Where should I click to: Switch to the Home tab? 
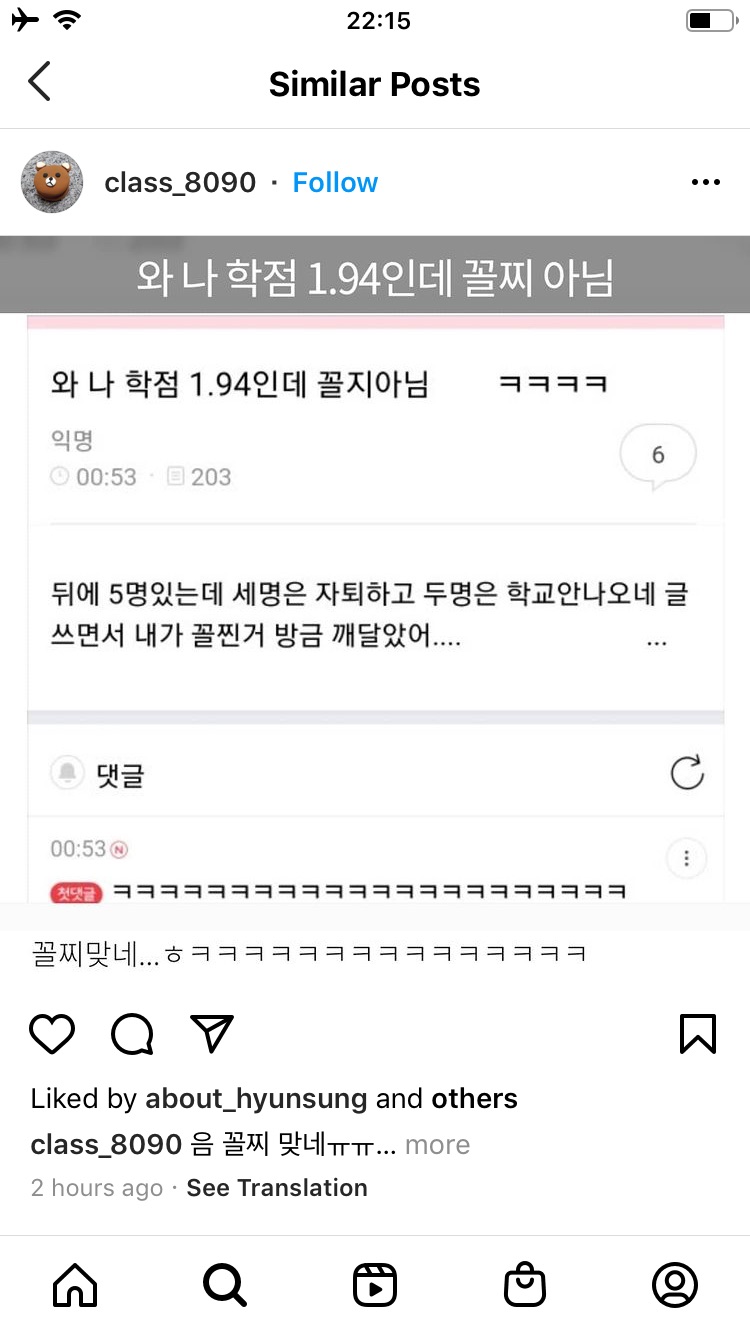coord(75,1285)
